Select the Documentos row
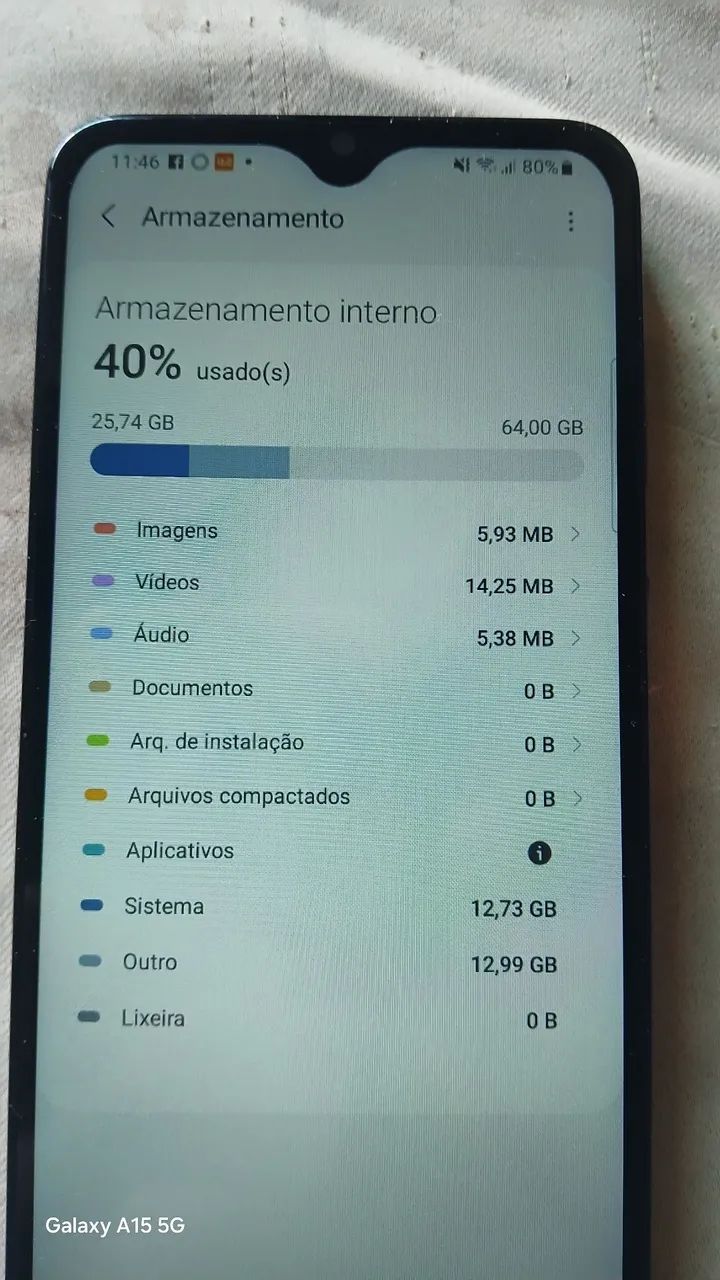The image size is (720, 1280). click(x=336, y=690)
